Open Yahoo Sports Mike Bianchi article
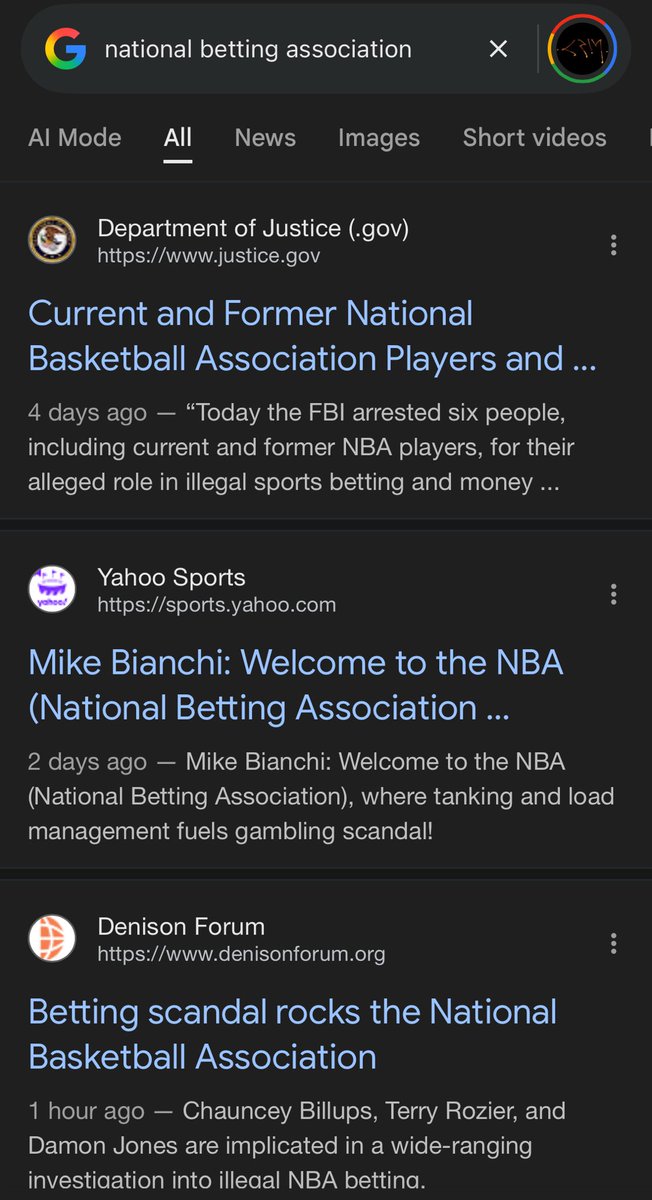This screenshot has width=652, height=1200. [x=296, y=685]
